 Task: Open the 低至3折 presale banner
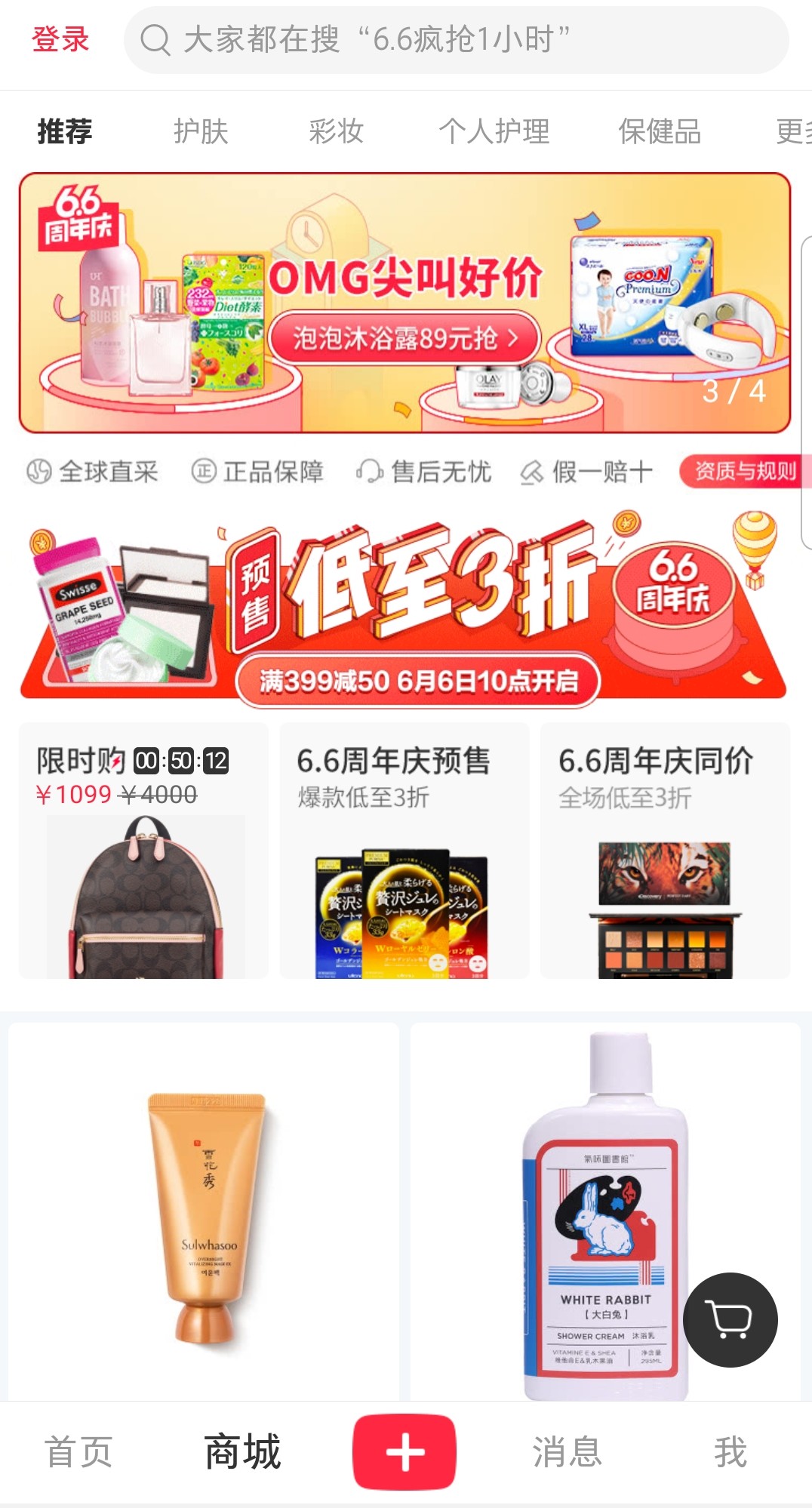[404, 610]
